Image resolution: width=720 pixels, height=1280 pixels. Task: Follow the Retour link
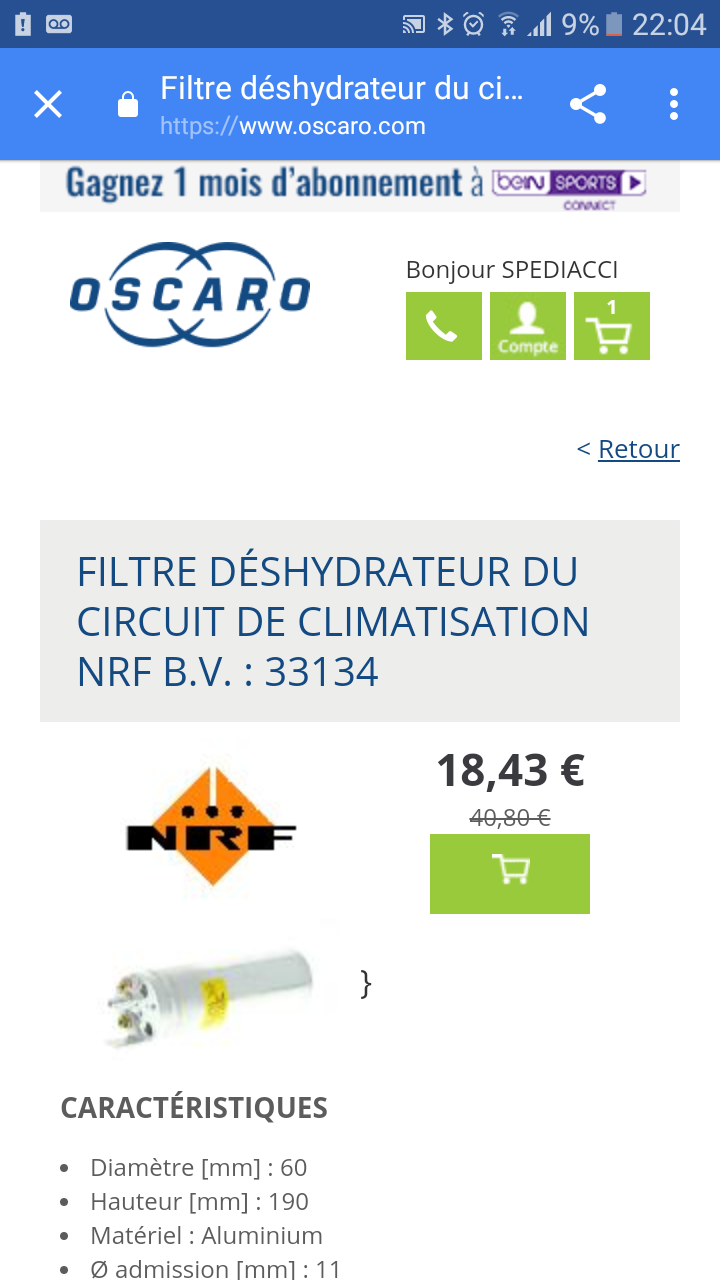638,449
